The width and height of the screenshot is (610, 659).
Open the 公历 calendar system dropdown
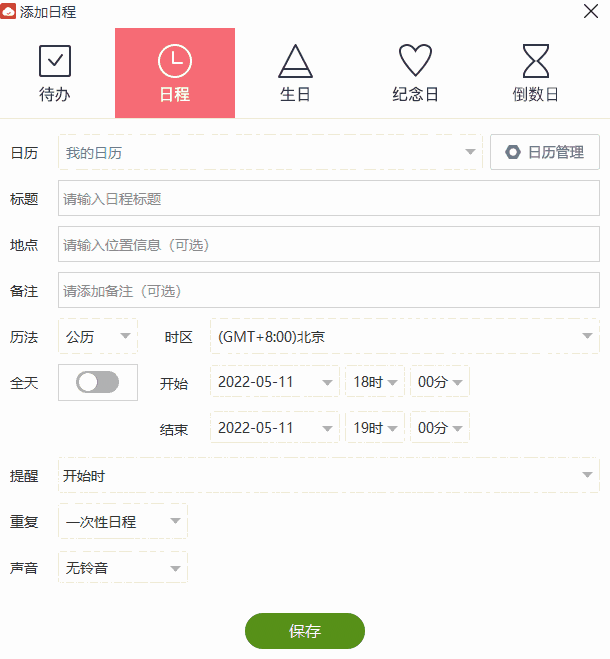point(98,336)
